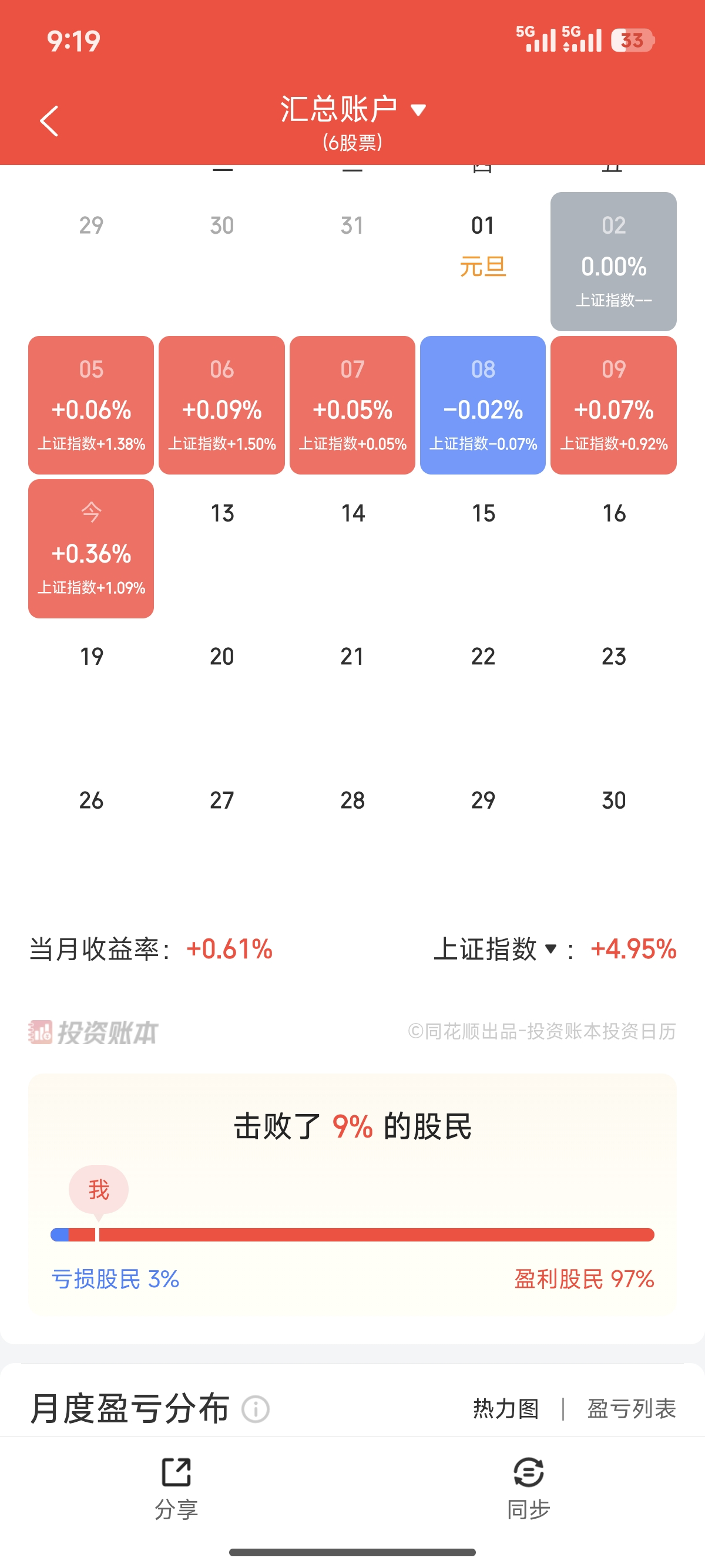Image resolution: width=705 pixels, height=1568 pixels.
Task: Share this page via 分享
Action: (x=176, y=1488)
